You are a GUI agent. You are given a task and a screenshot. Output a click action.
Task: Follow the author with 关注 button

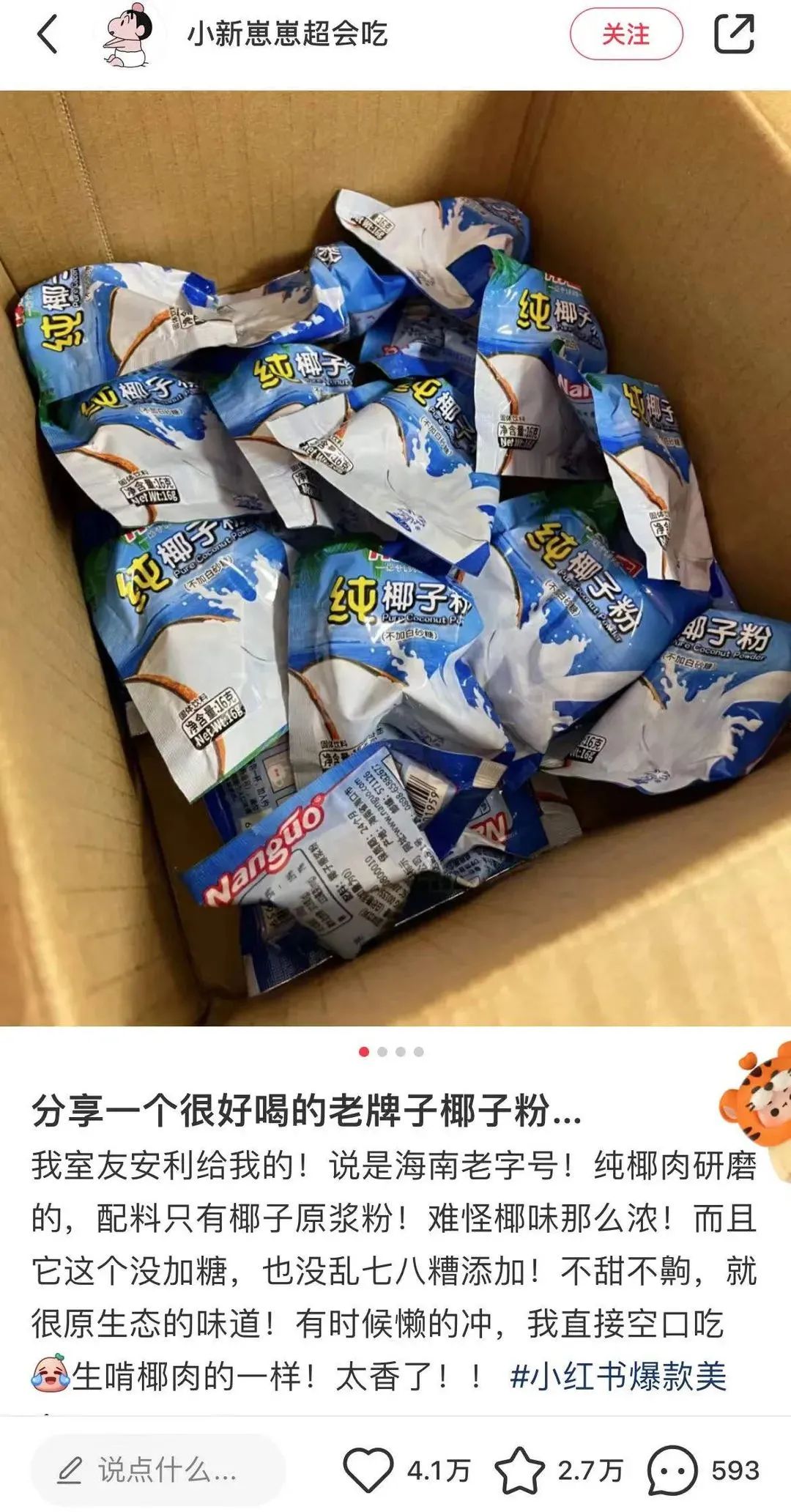pyautogui.click(x=626, y=34)
